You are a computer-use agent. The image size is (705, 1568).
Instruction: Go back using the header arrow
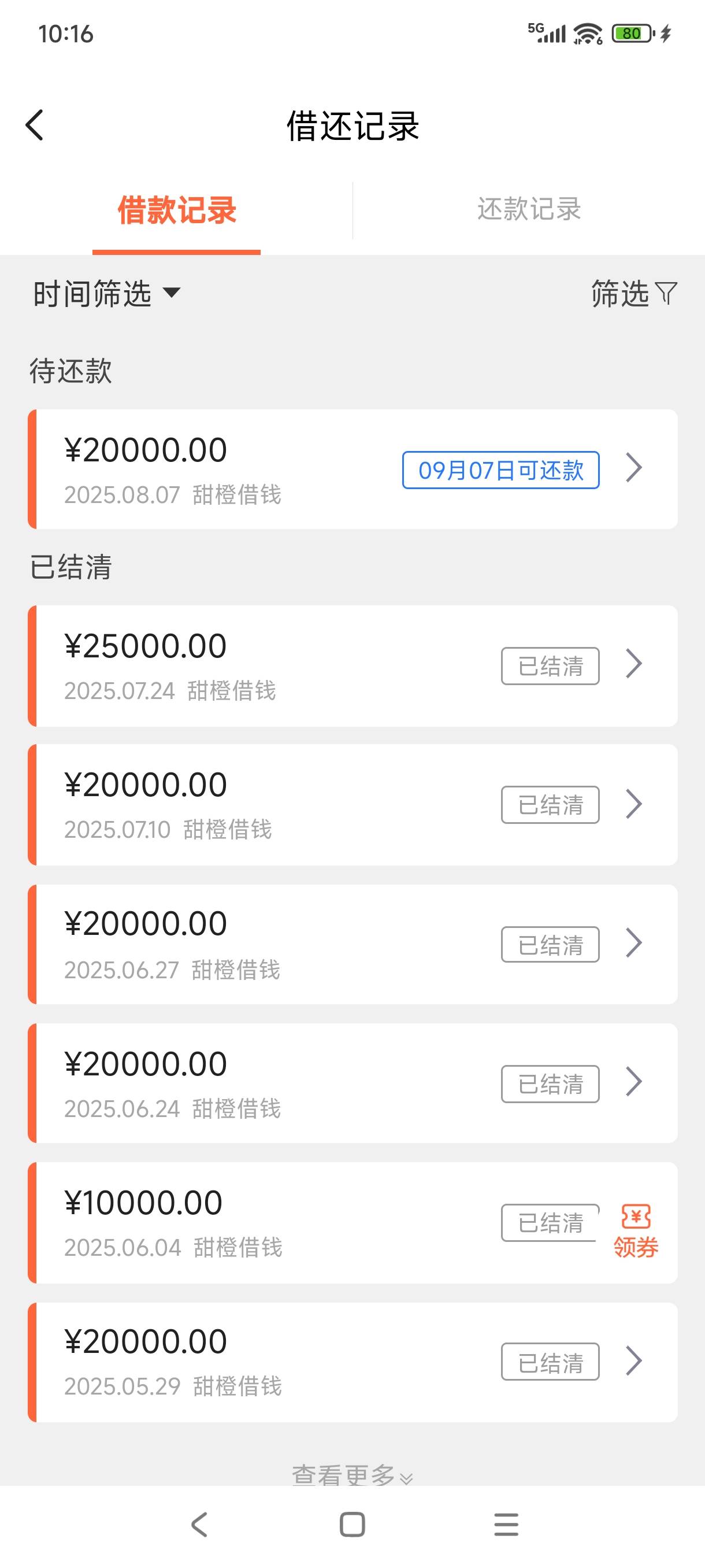pos(35,125)
